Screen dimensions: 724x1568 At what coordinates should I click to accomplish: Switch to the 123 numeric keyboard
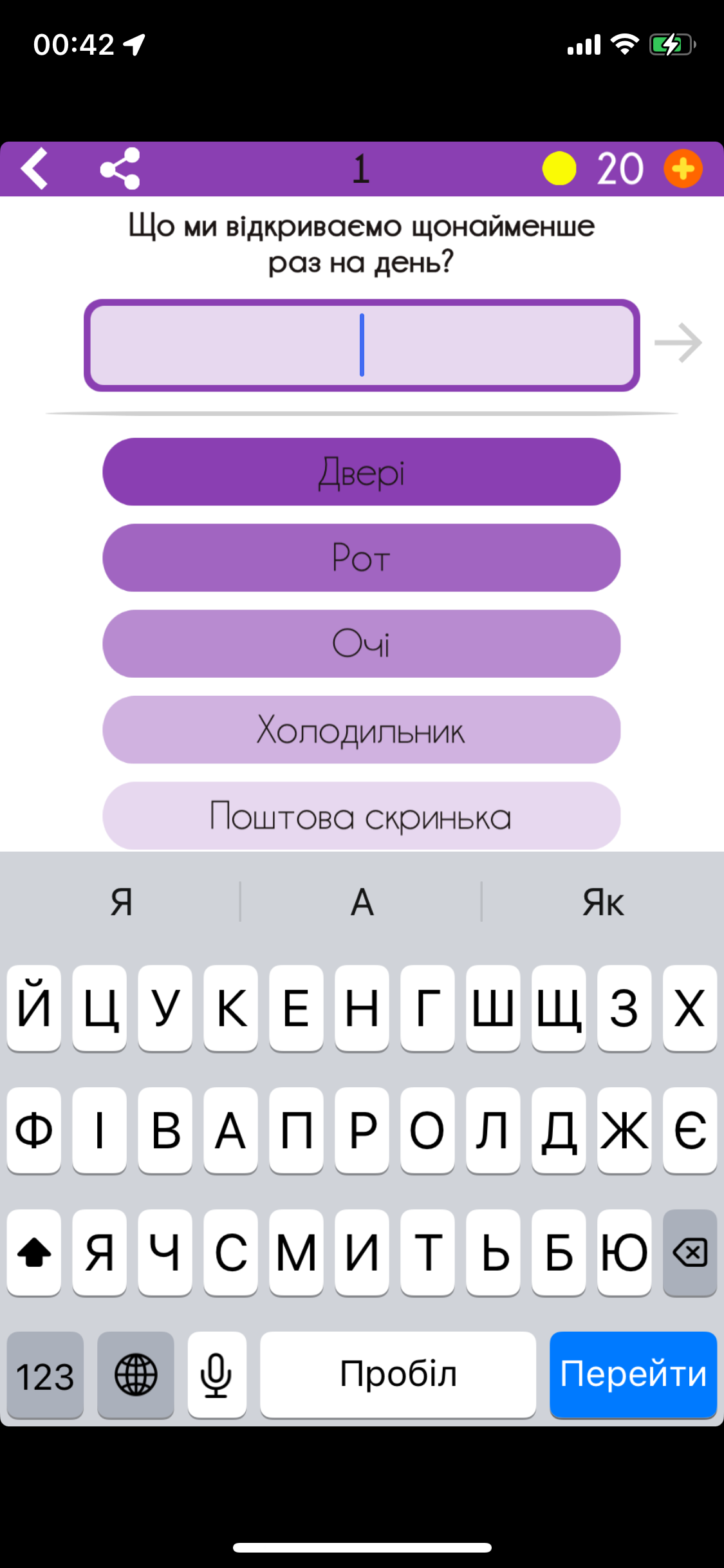[x=45, y=1374]
